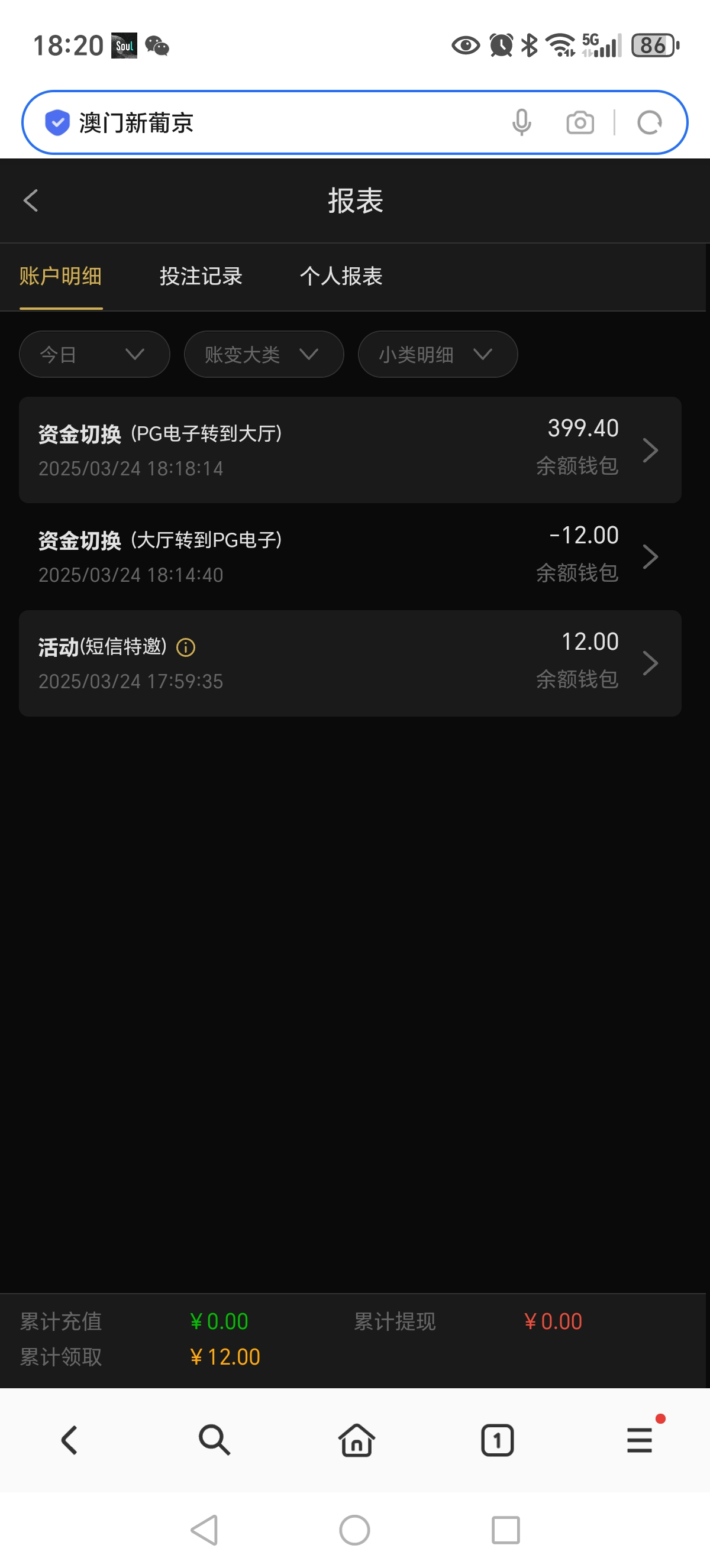Open the browser hamburger menu

point(640,1440)
